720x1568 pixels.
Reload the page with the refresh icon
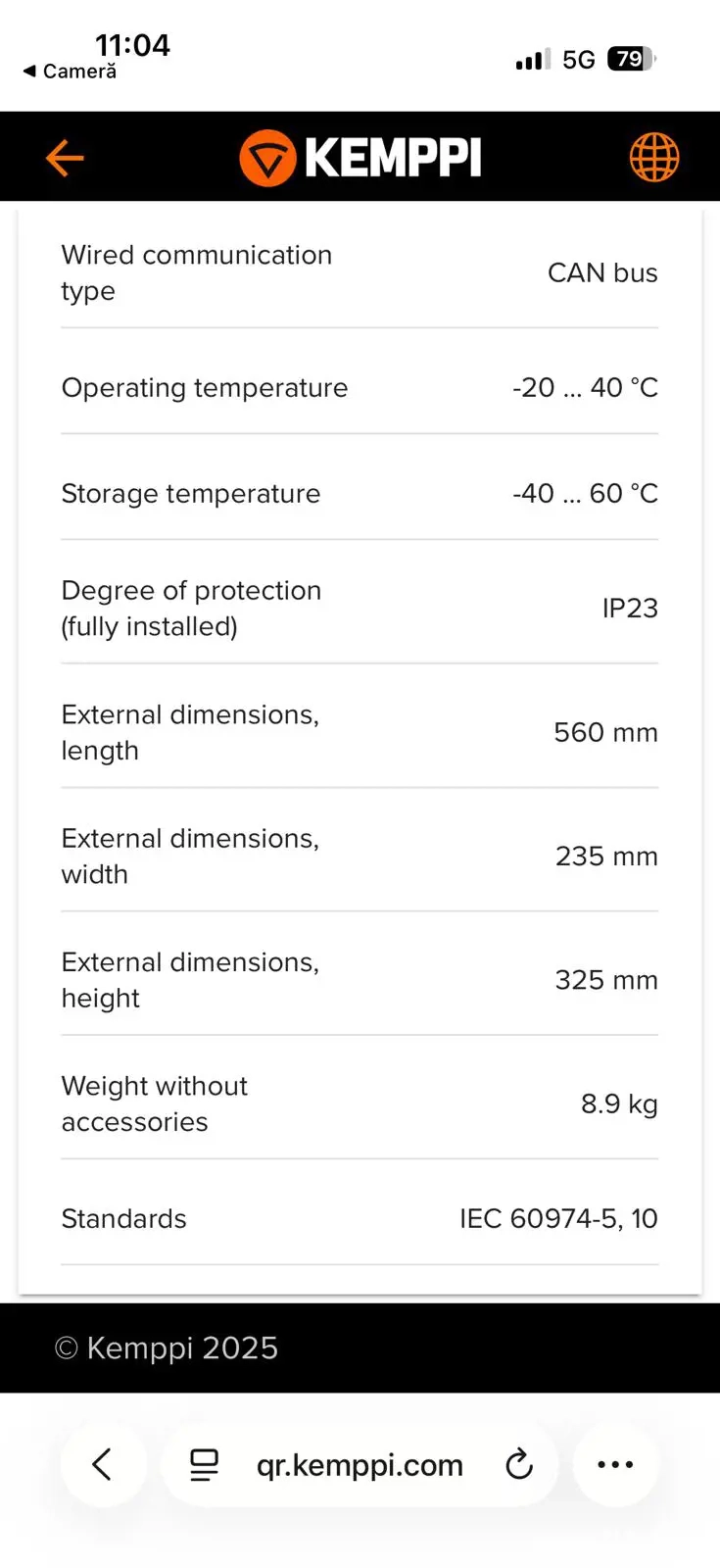tap(518, 1465)
